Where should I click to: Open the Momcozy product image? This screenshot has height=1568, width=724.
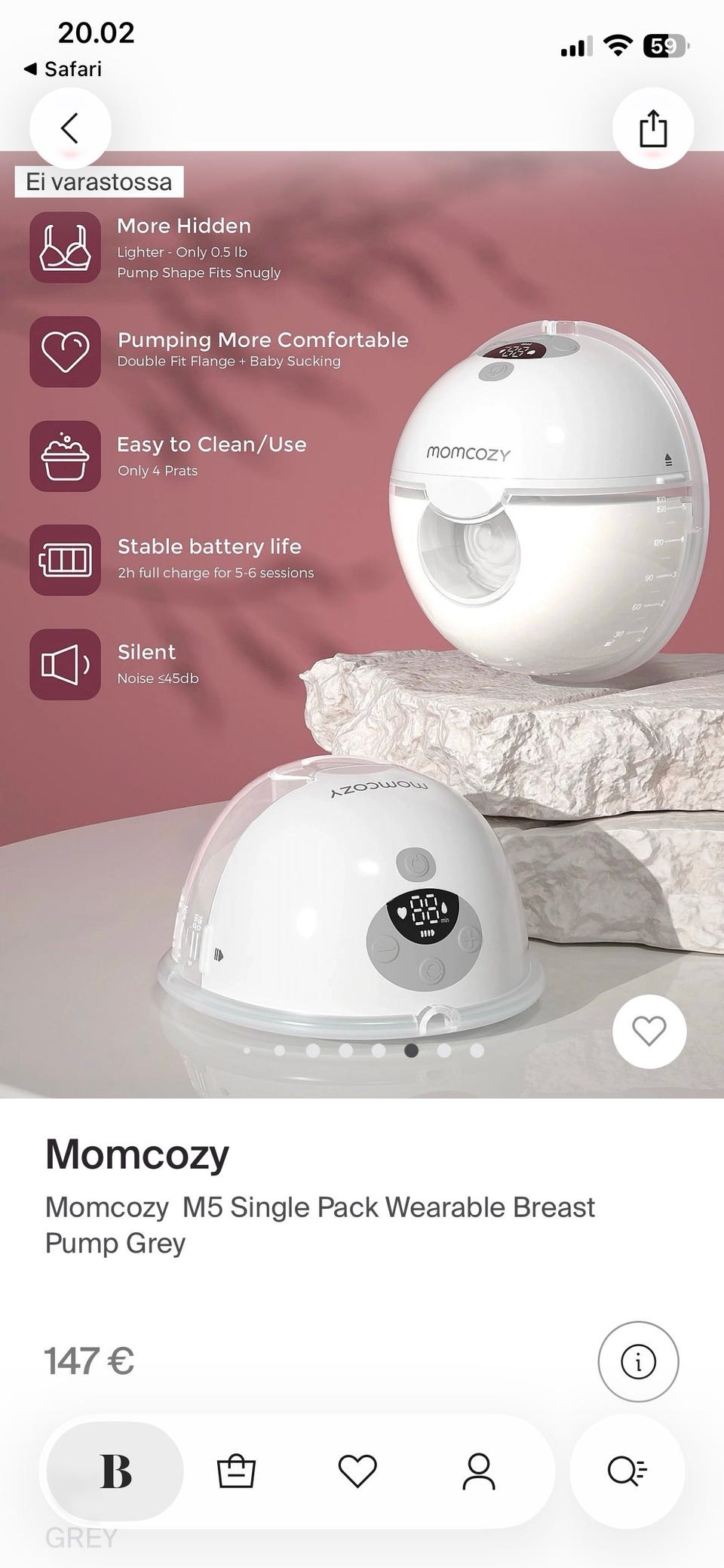coord(362,624)
